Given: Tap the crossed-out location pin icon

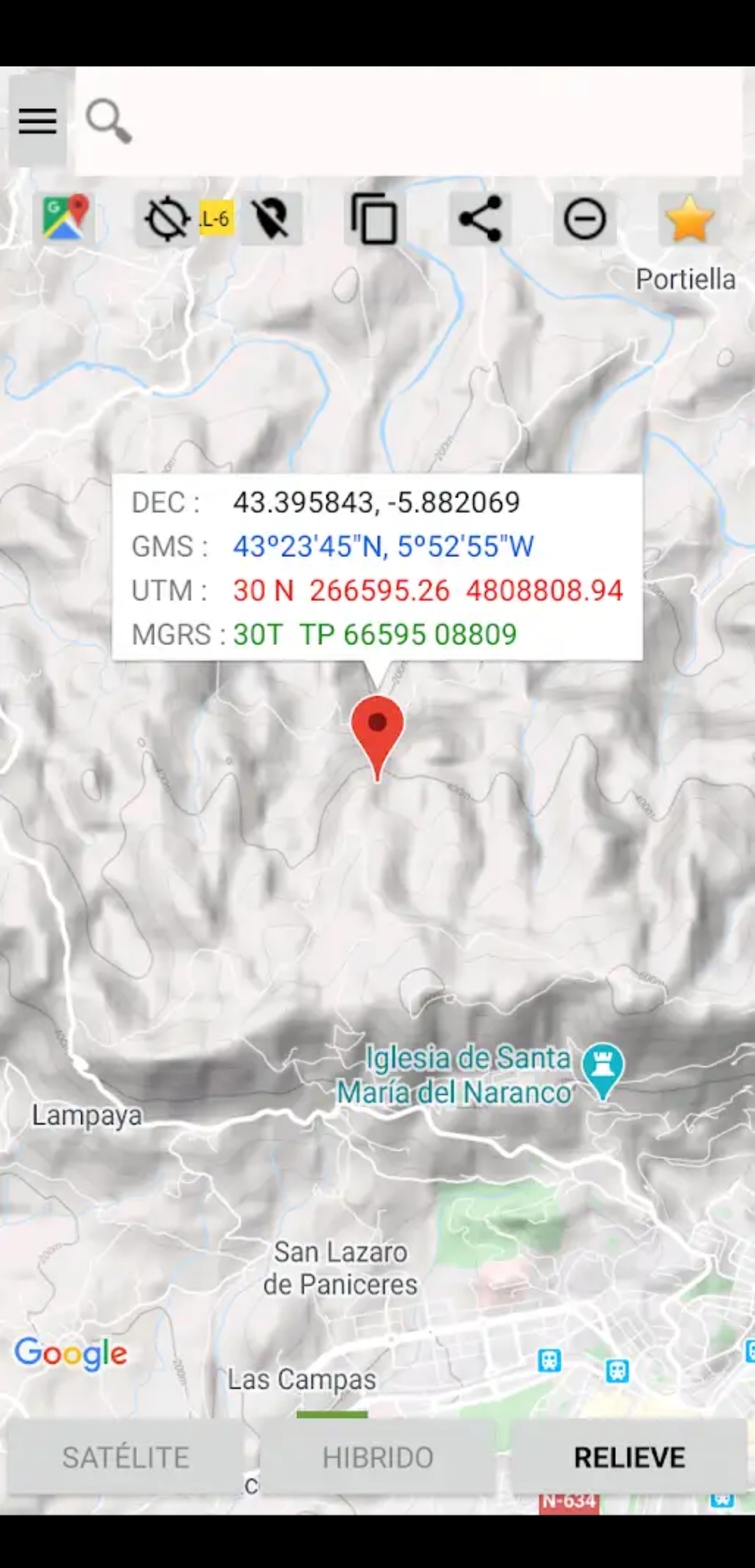Looking at the screenshot, I should pyautogui.click(x=271, y=219).
